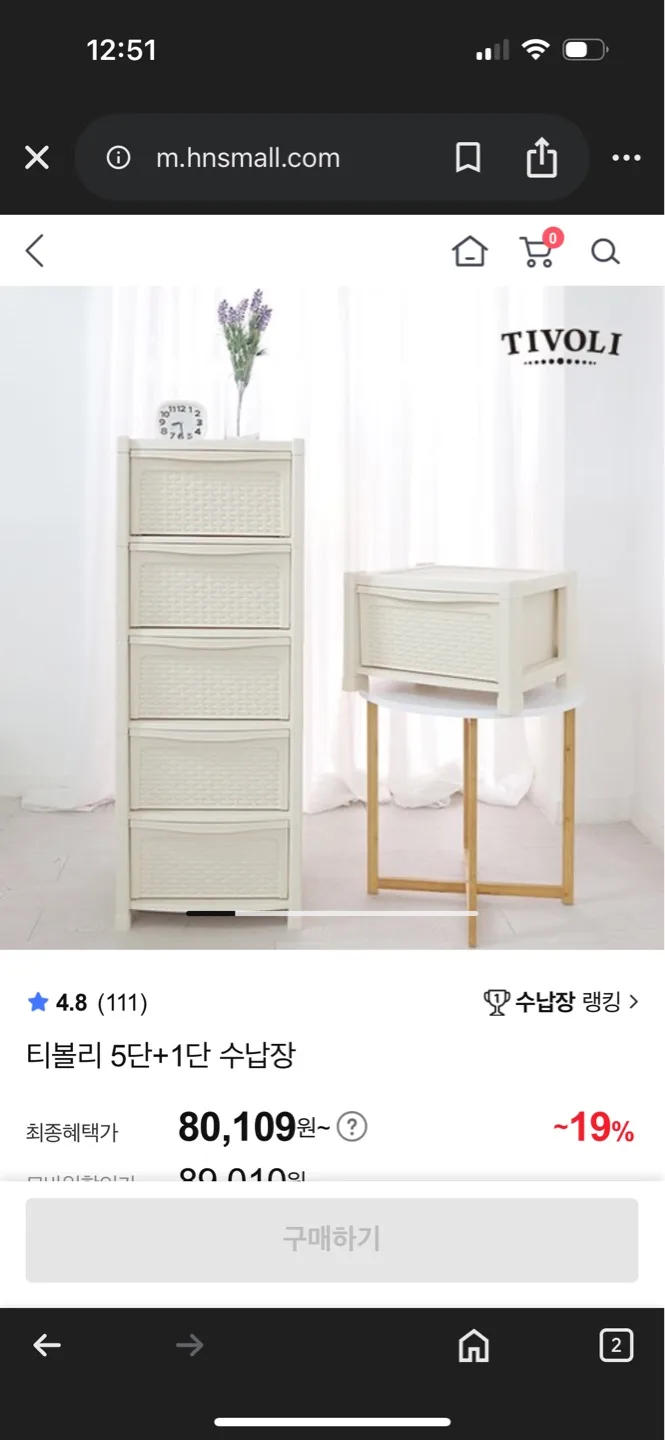The height and width of the screenshot is (1440, 665).
Task: Tap the 구매하기 button
Action: [x=332, y=1240]
